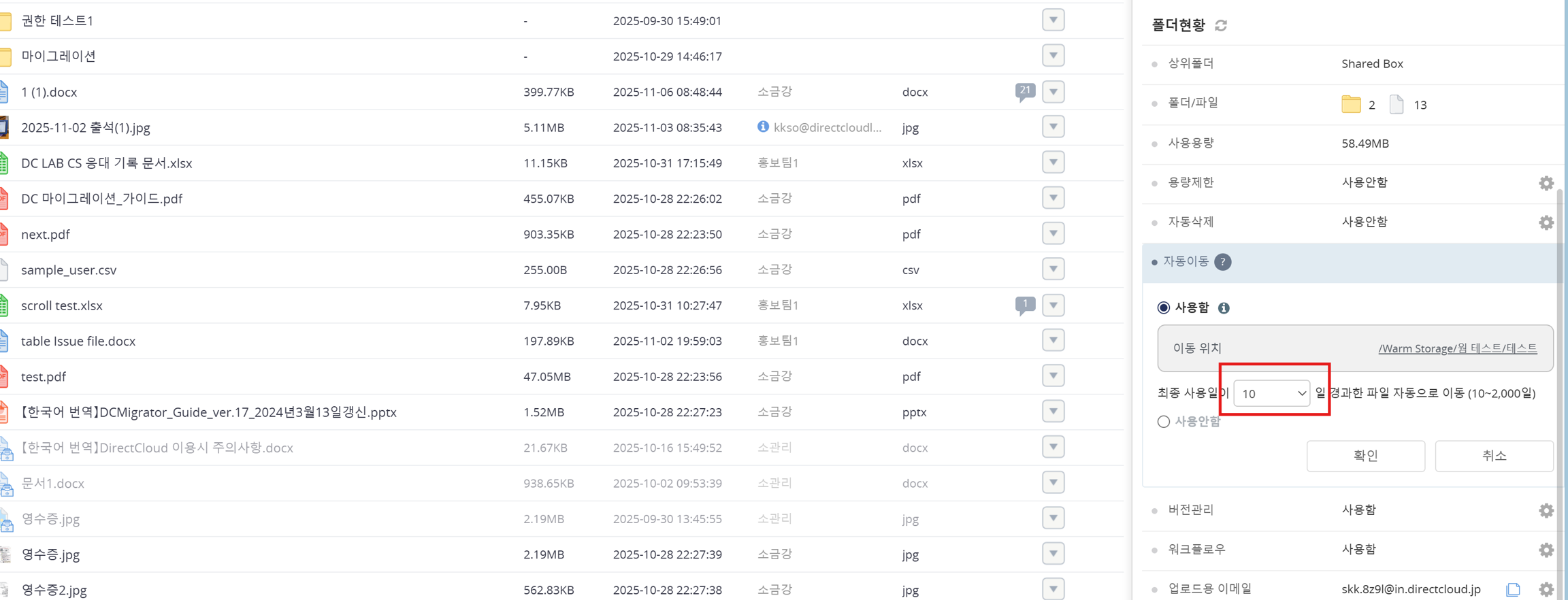The height and width of the screenshot is (600, 1568).
Task: Open the /Warm Storage move location link
Action: [x=1457, y=348]
